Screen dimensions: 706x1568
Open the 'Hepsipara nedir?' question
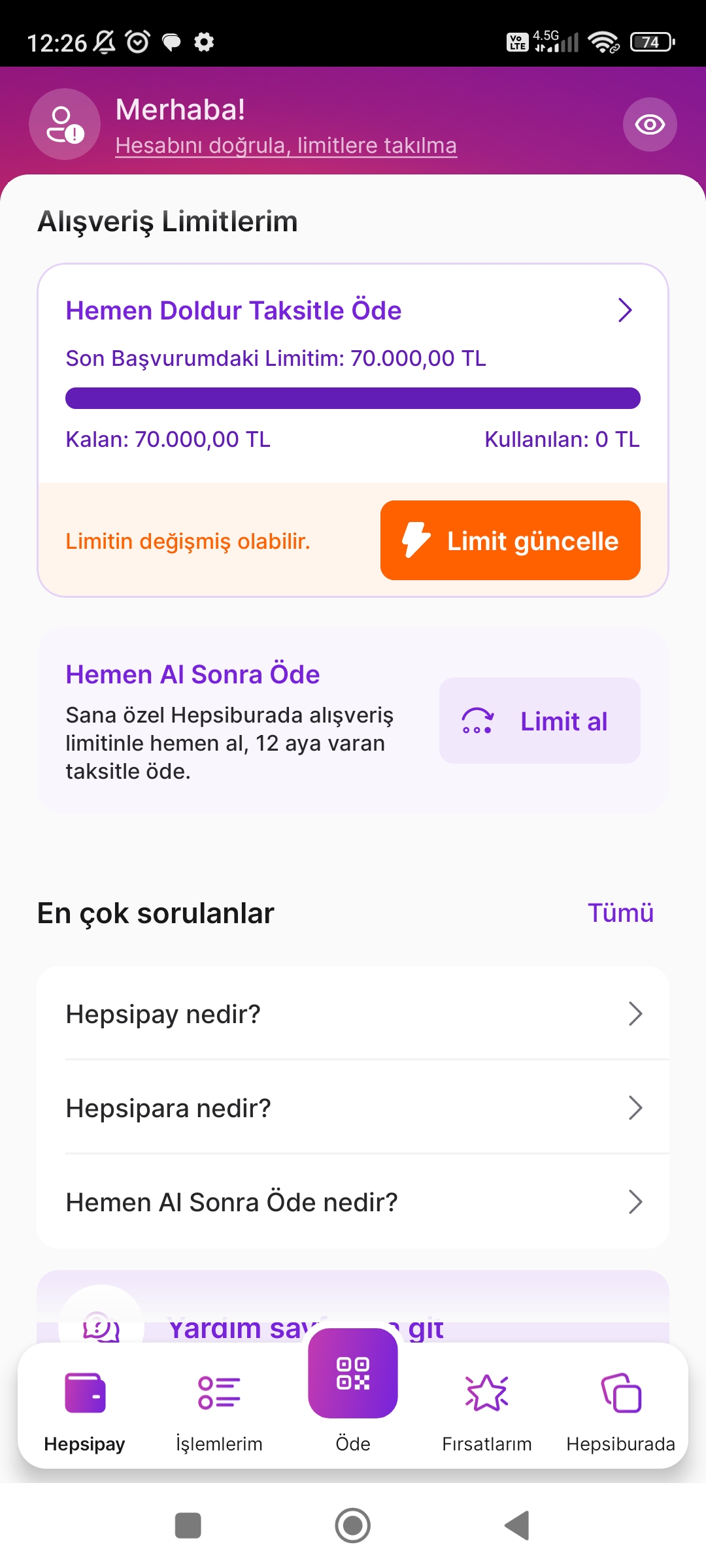(x=353, y=1107)
